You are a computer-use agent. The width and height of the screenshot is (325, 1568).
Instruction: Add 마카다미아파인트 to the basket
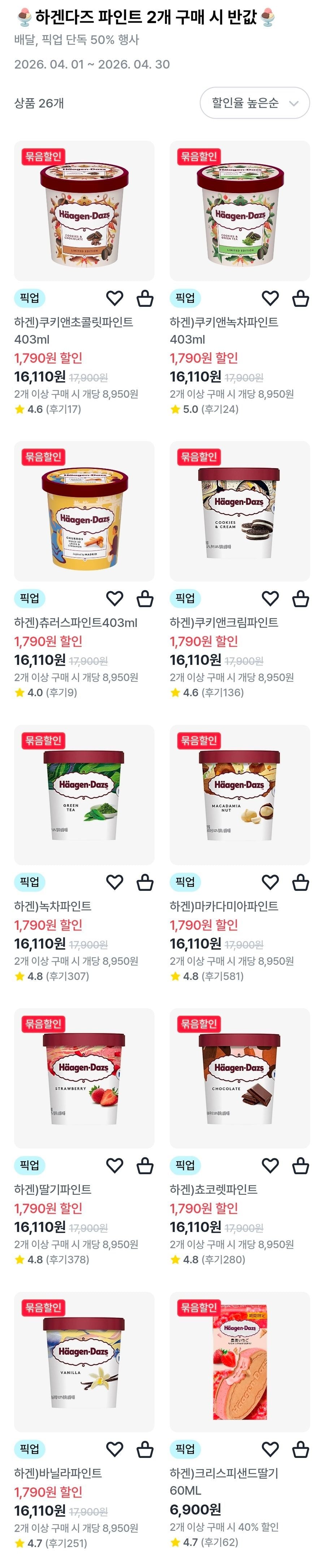[301, 882]
